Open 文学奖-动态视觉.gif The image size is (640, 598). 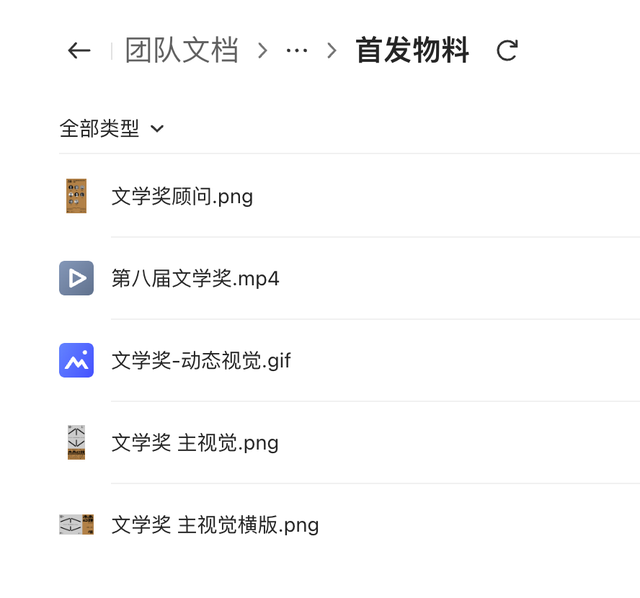tap(201, 360)
